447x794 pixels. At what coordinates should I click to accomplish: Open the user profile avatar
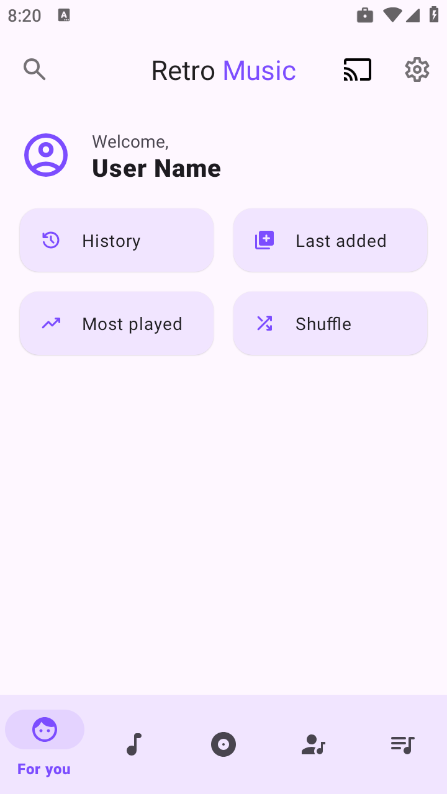pyautogui.click(x=46, y=155)
